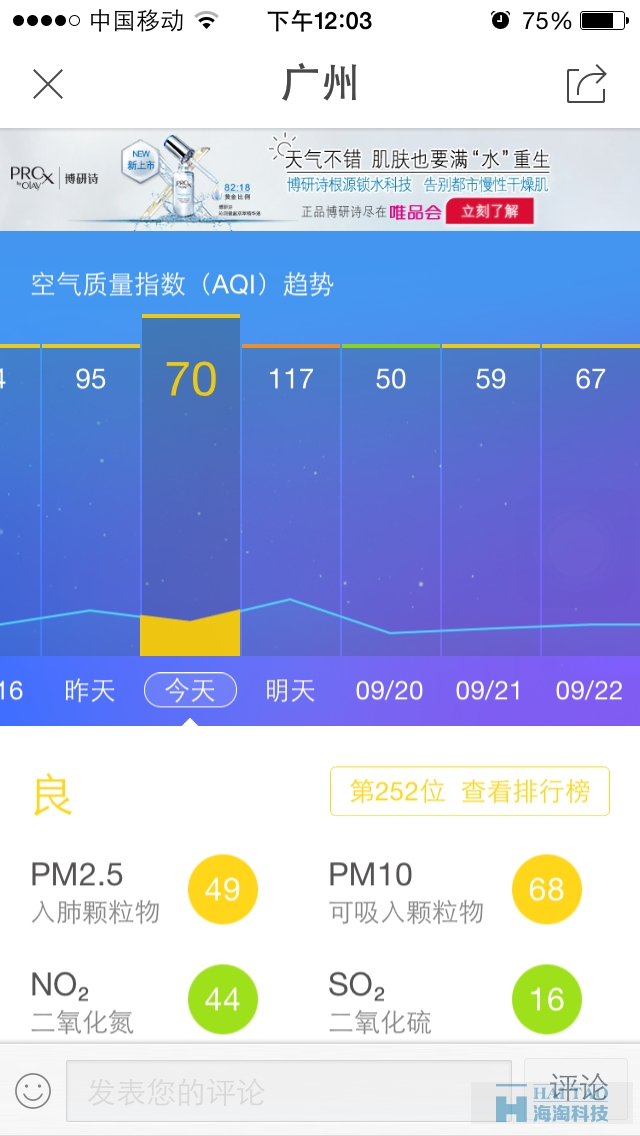Select 明天 in the AQI trend
This screenshot has width=640, height=1136.
[x=290, y=690]
